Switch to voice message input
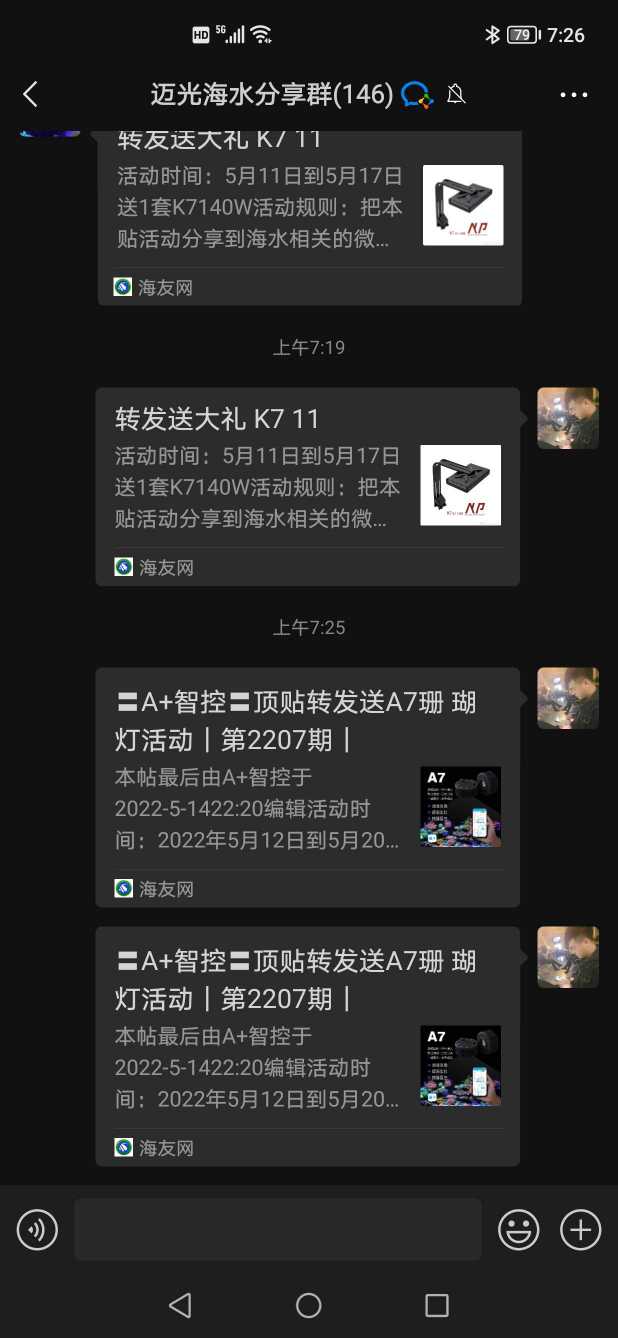The image size is (618, 1338). [37, 1229]
